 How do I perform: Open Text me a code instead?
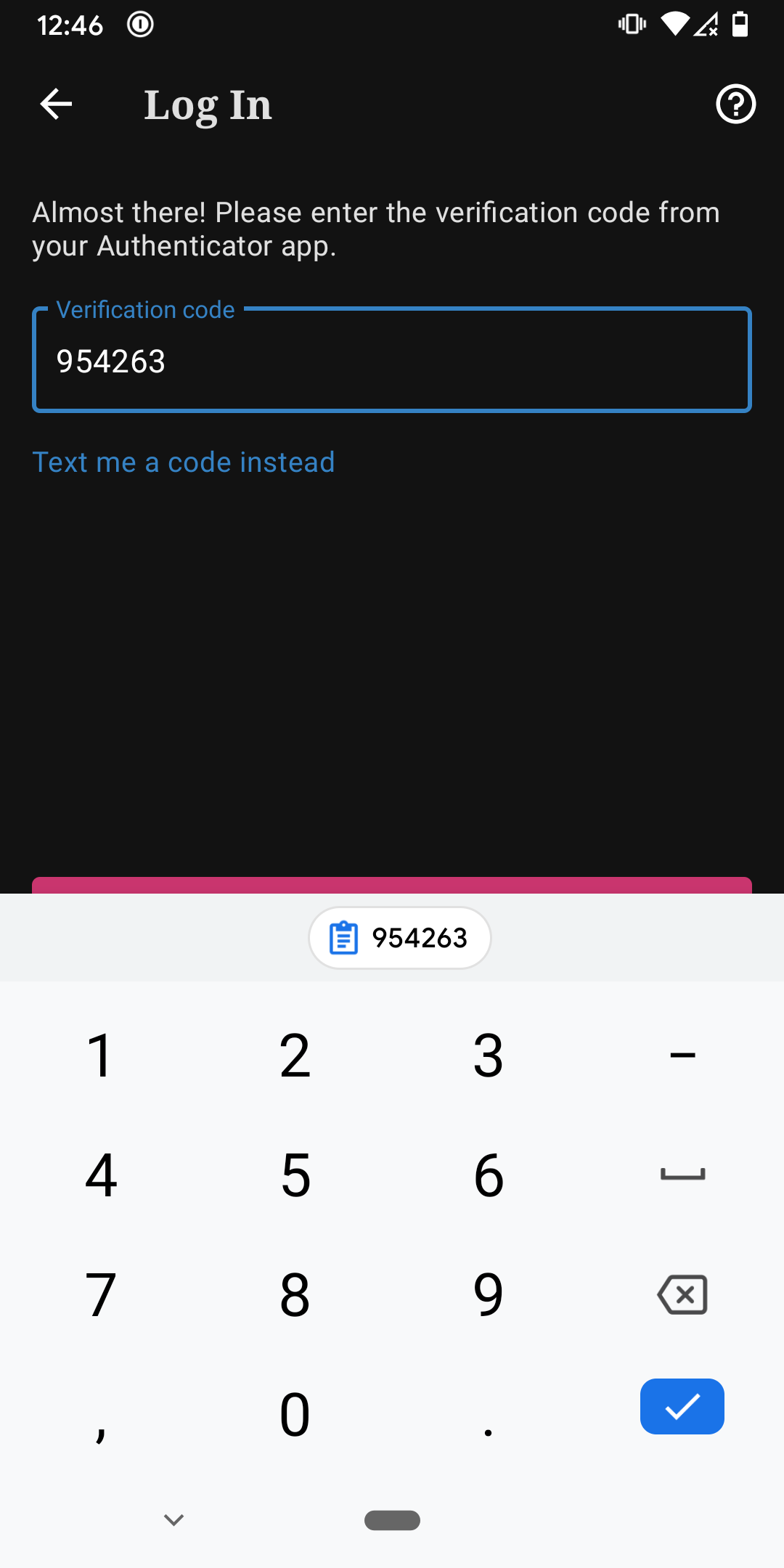pos(183,462)
